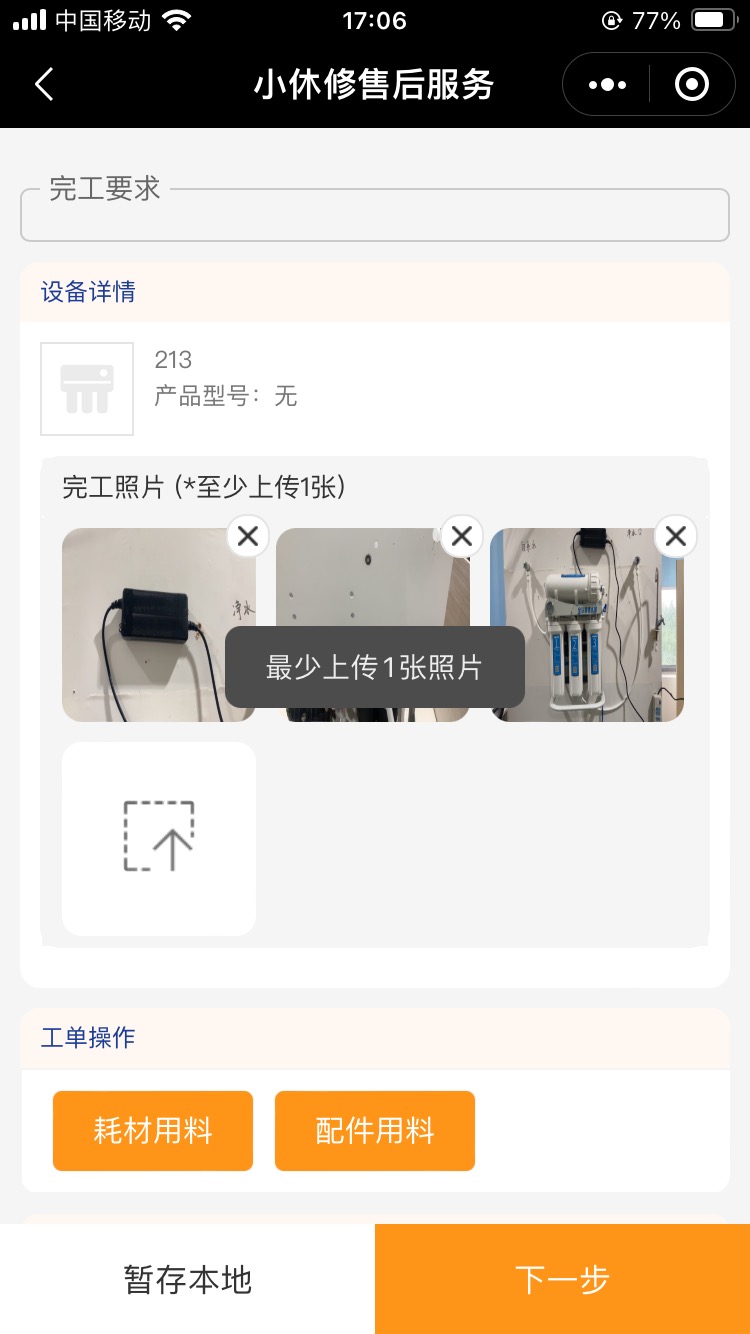Open 配件用料 parts section
The width and height of the screenshot is (750, 1334).
375,1130
